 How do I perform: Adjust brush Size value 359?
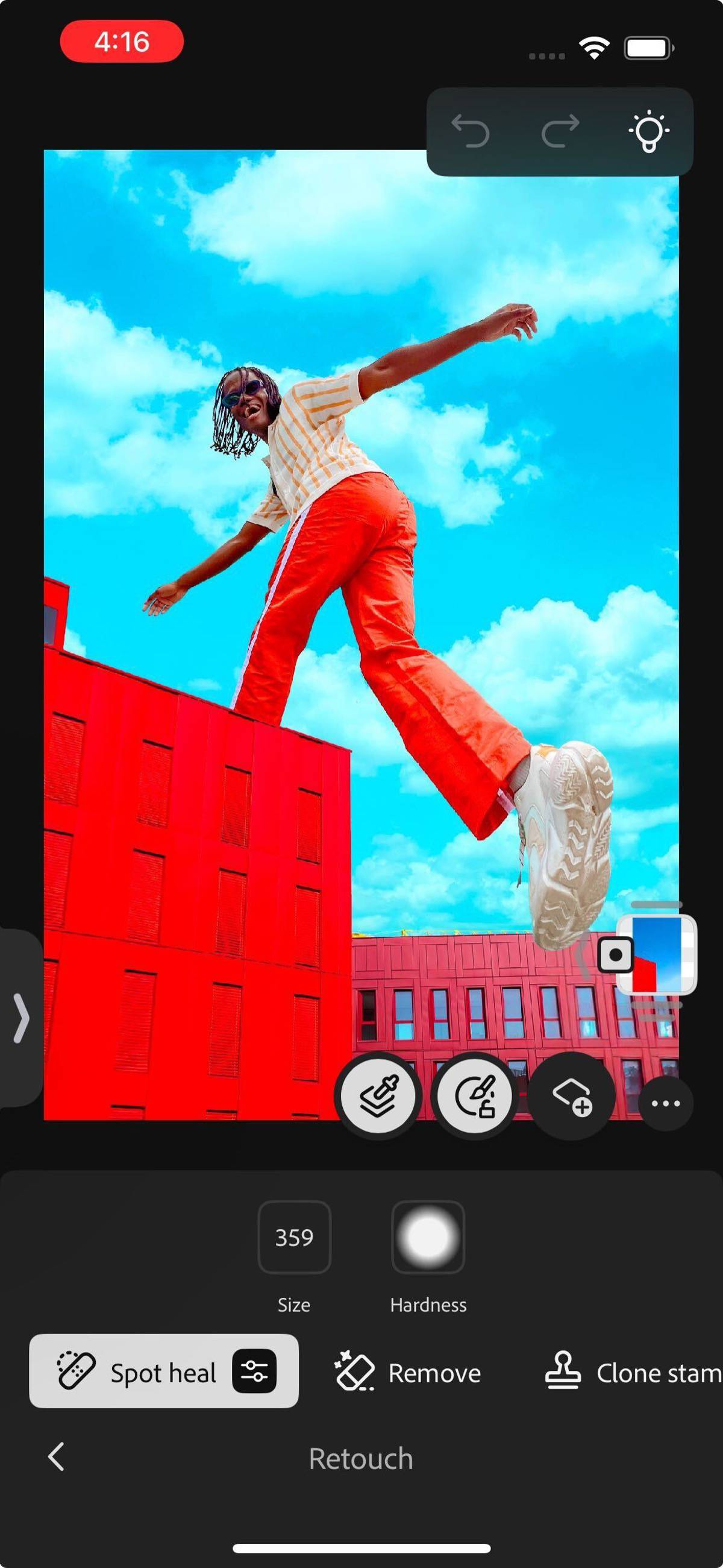coord(294,1237)
